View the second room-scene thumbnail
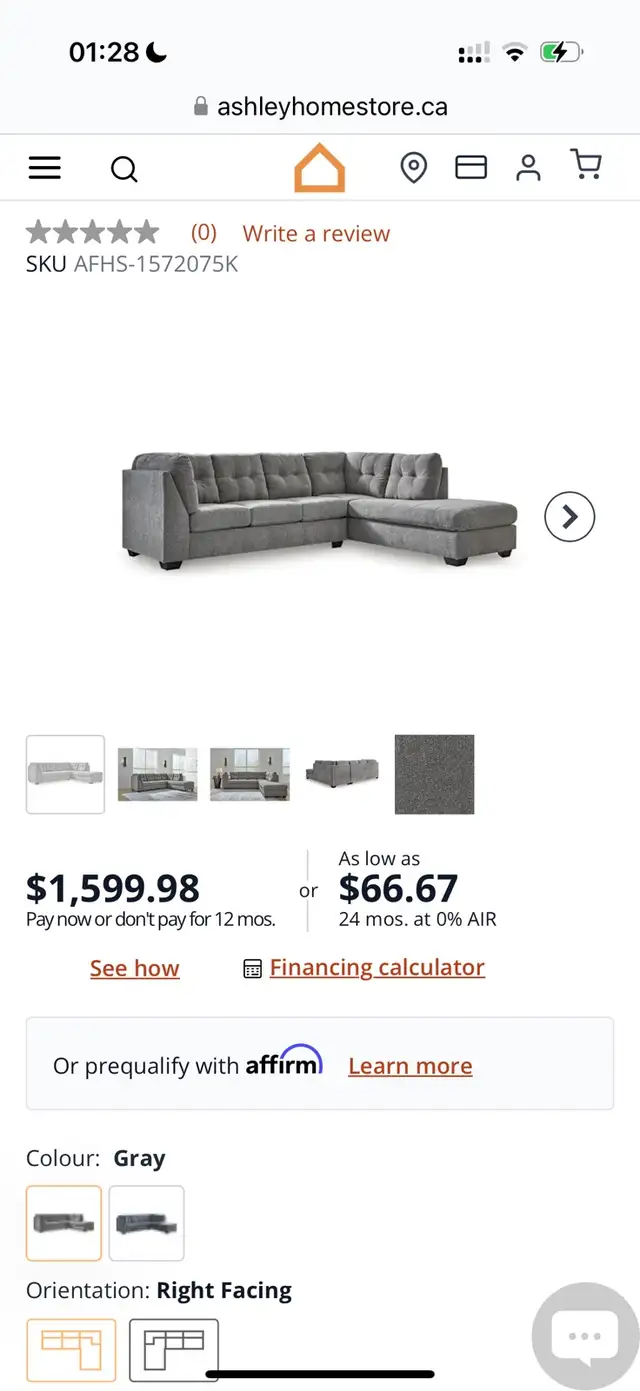Screen dimensions: 640x1391 pos(157,774)
